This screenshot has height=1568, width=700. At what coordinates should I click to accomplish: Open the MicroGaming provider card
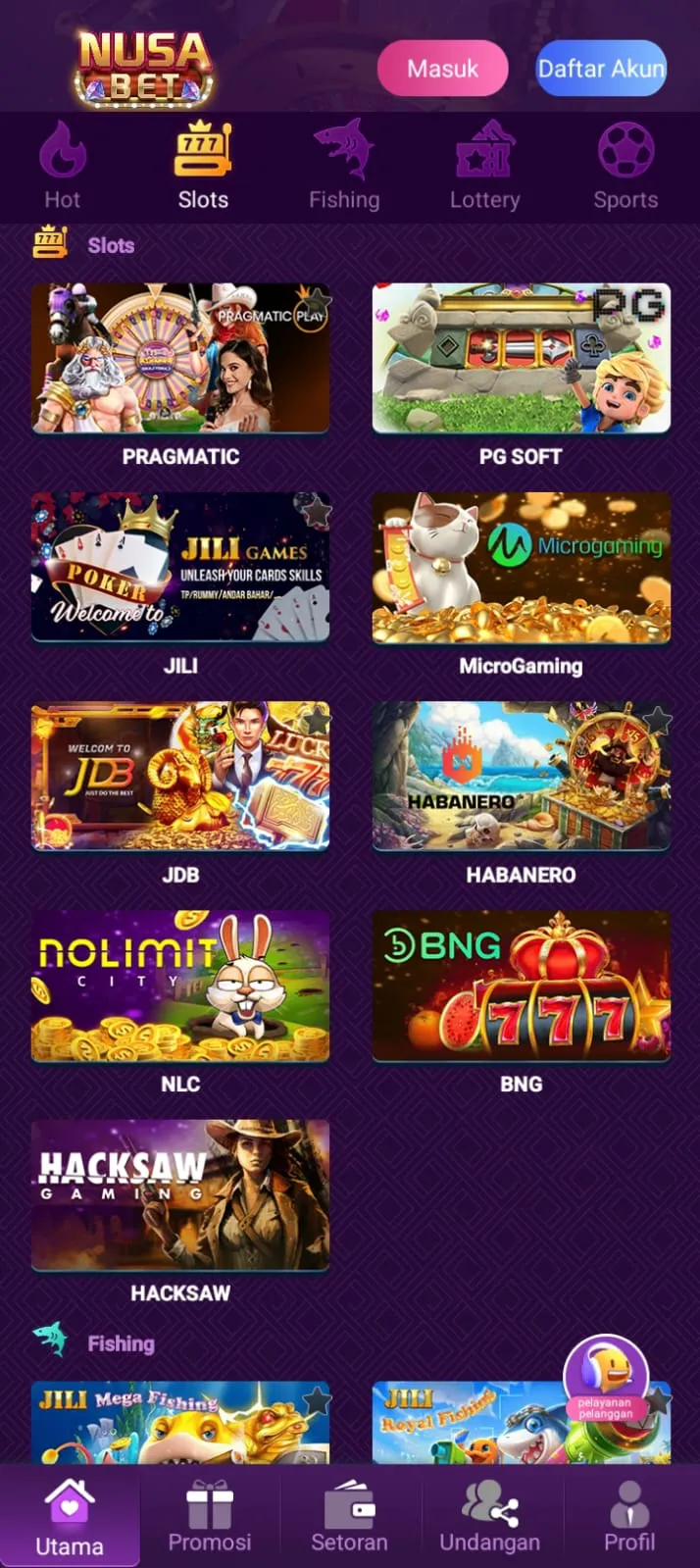(x=521, y=568)
